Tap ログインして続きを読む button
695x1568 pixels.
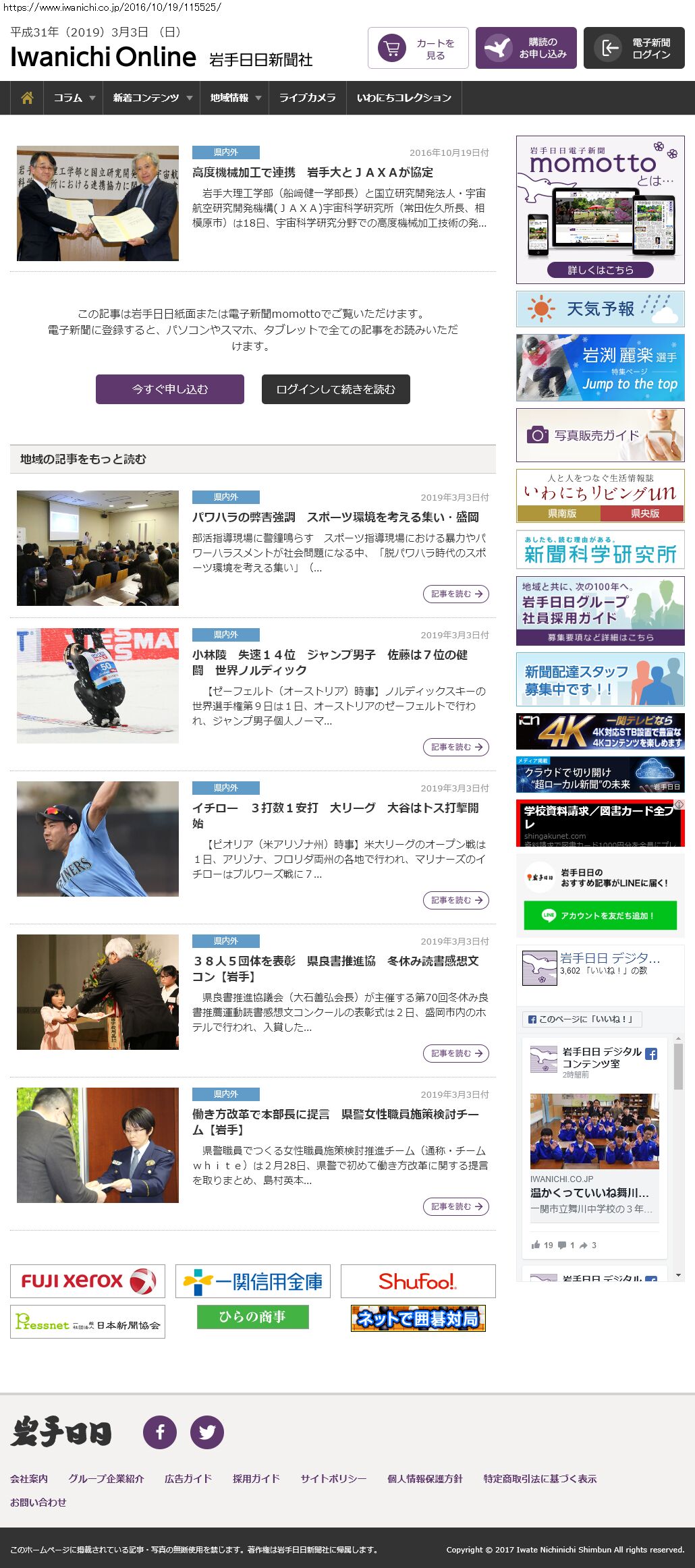[335, 389]
